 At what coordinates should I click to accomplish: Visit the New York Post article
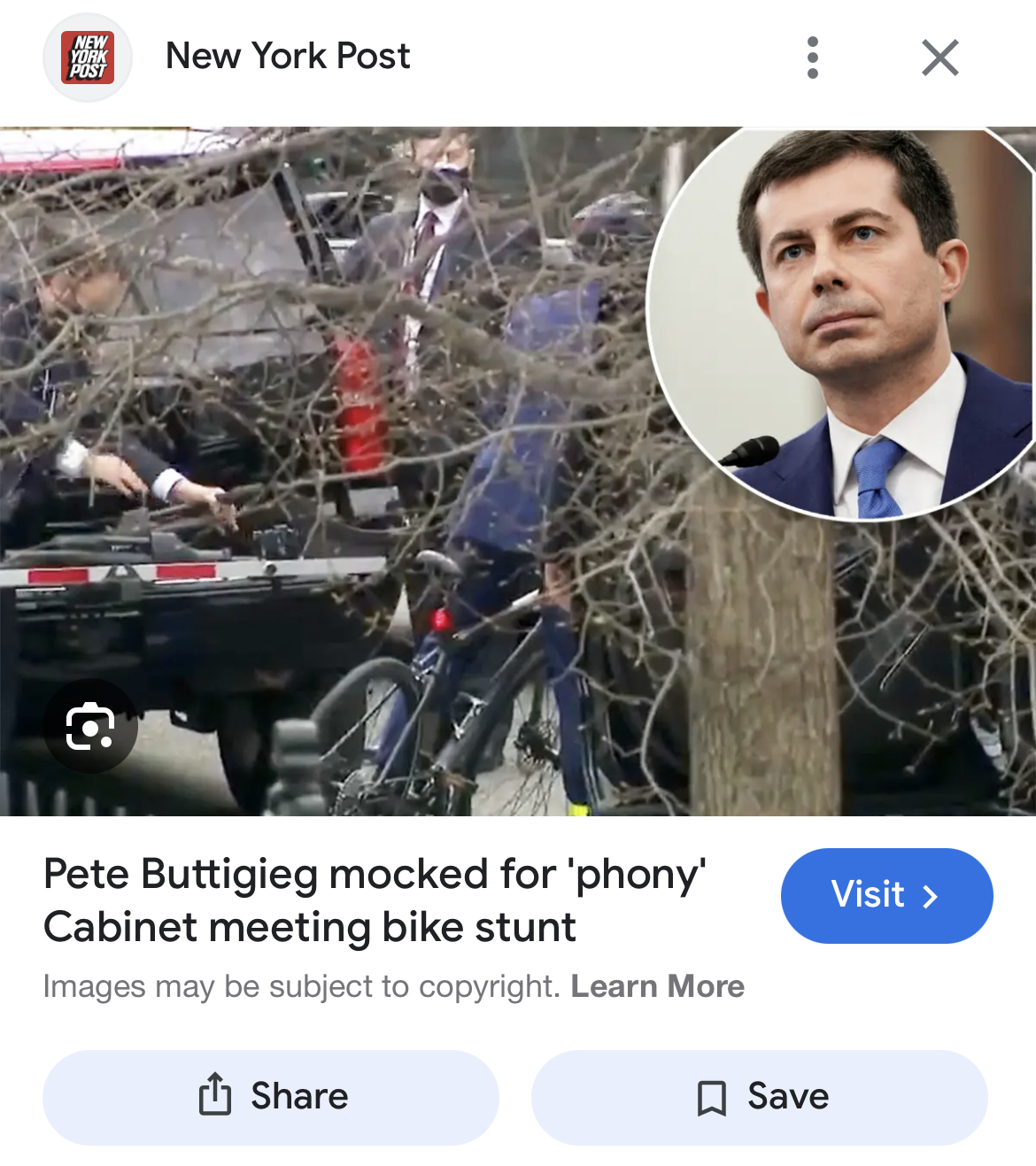click(885, 895)
